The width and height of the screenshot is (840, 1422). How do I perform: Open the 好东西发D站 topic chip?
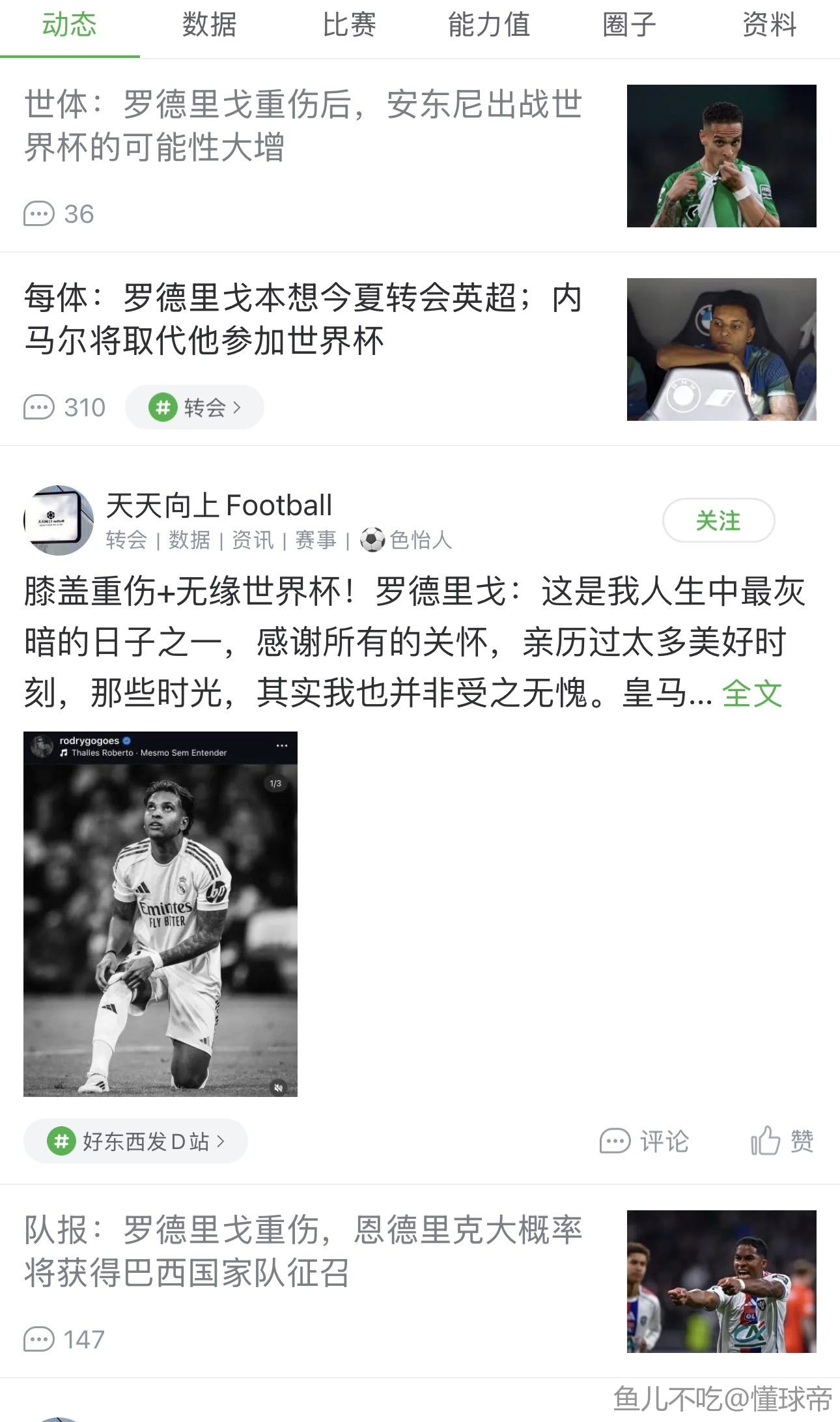[x=135, y=1141]
